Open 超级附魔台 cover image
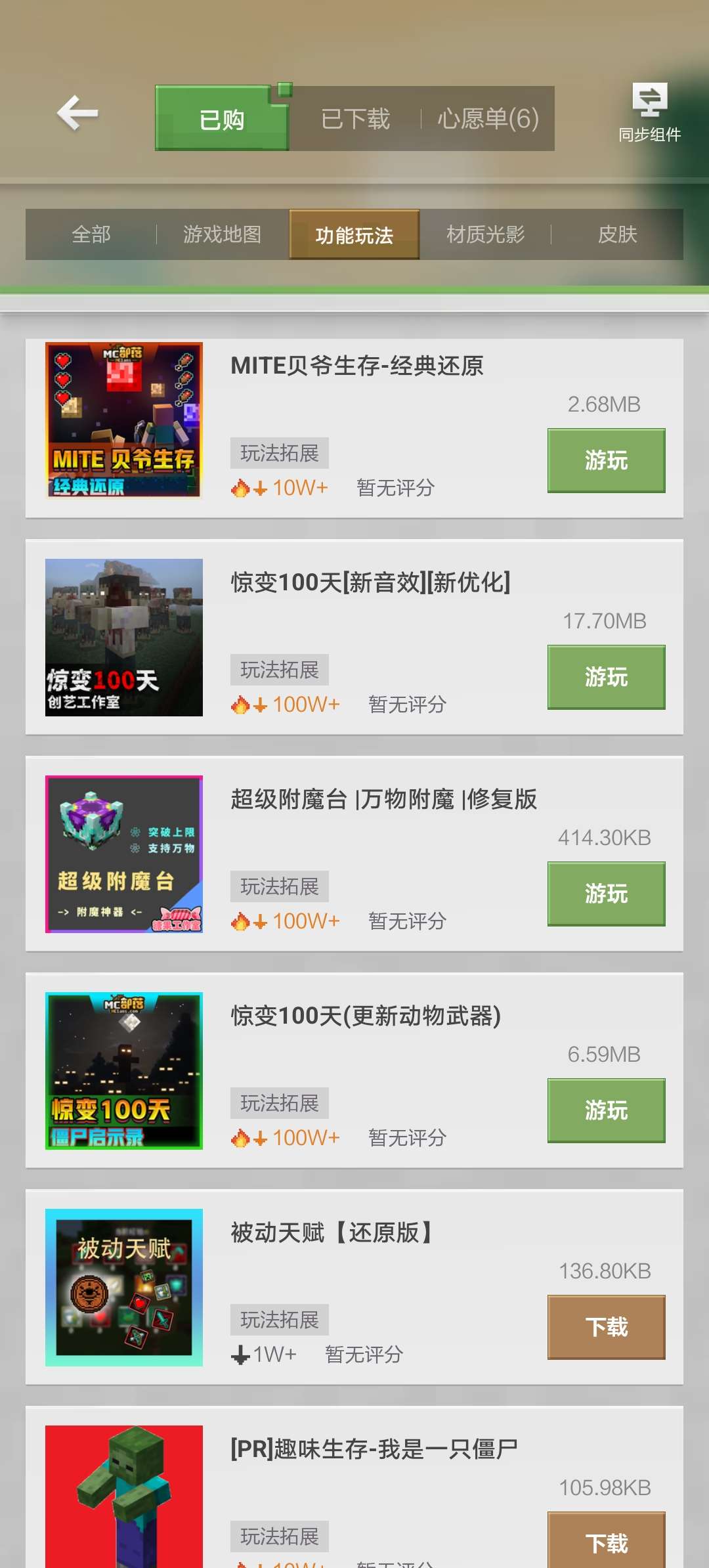 click(x=124, y=854)
